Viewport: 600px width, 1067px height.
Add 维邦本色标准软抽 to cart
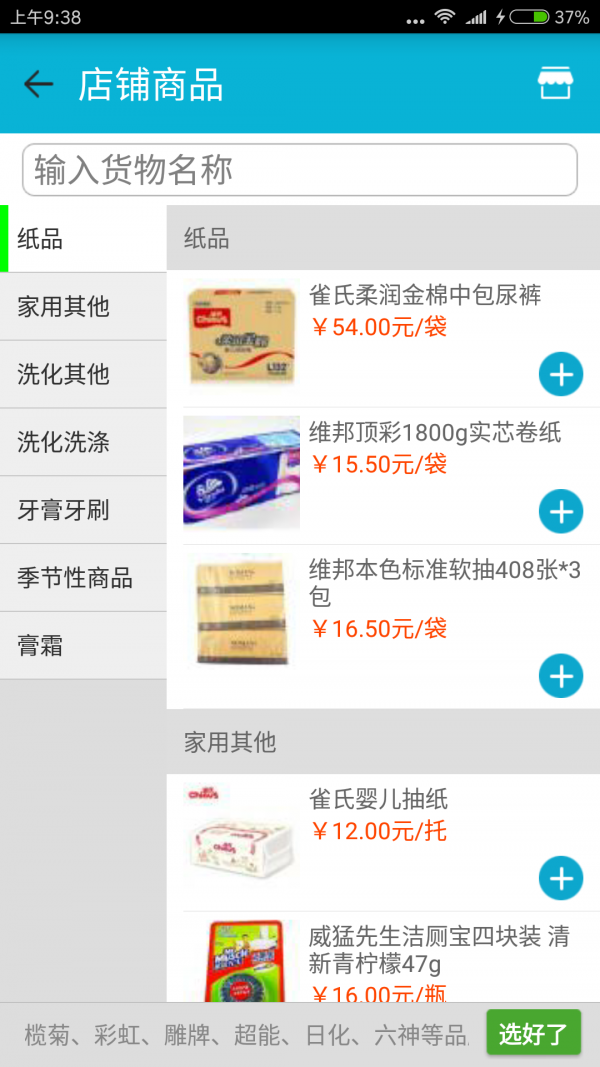click(x=561, y=677)
